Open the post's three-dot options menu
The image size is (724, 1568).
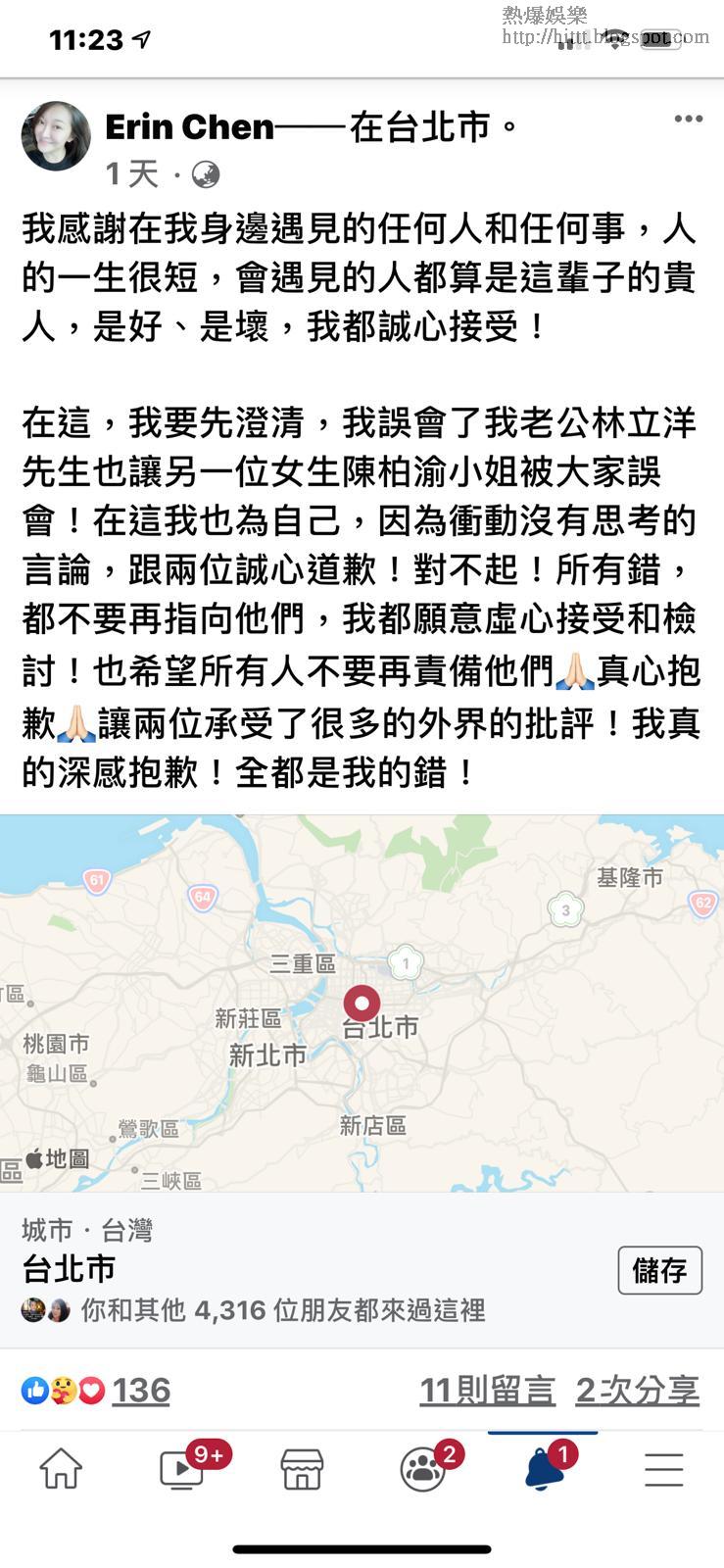(x=688, y=119)
